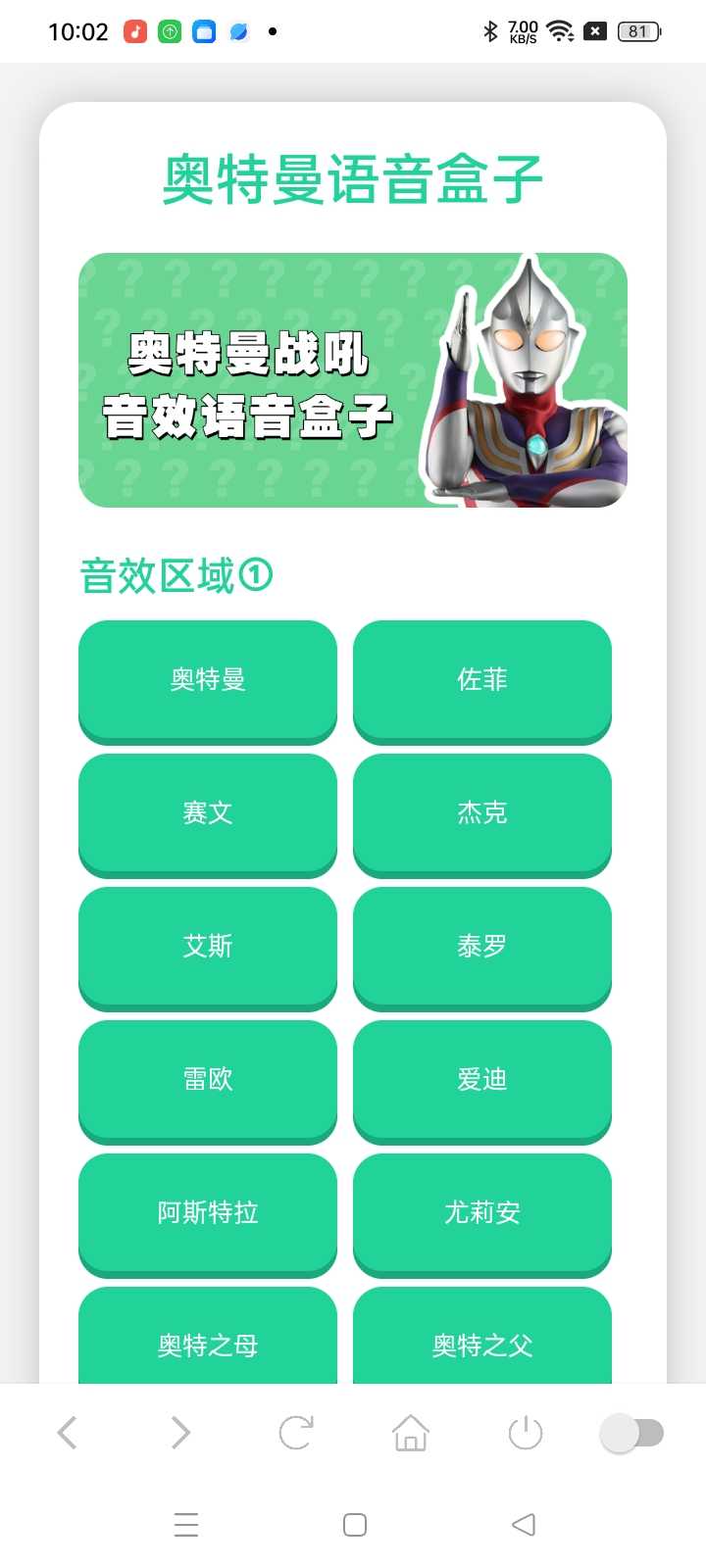Play the 雷欧 sound effect
The image size is (706, 1568).
coord(208,1079)
